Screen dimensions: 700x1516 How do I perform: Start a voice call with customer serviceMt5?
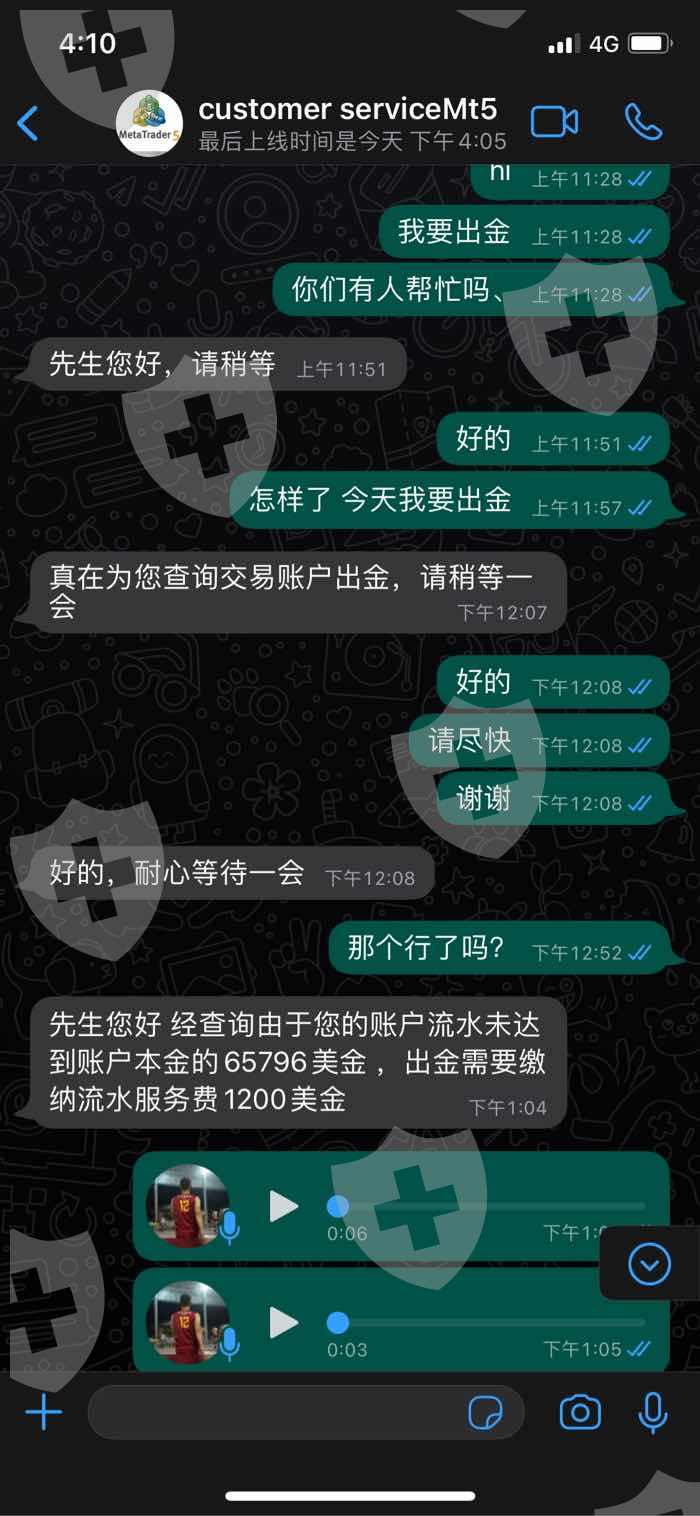643,122
